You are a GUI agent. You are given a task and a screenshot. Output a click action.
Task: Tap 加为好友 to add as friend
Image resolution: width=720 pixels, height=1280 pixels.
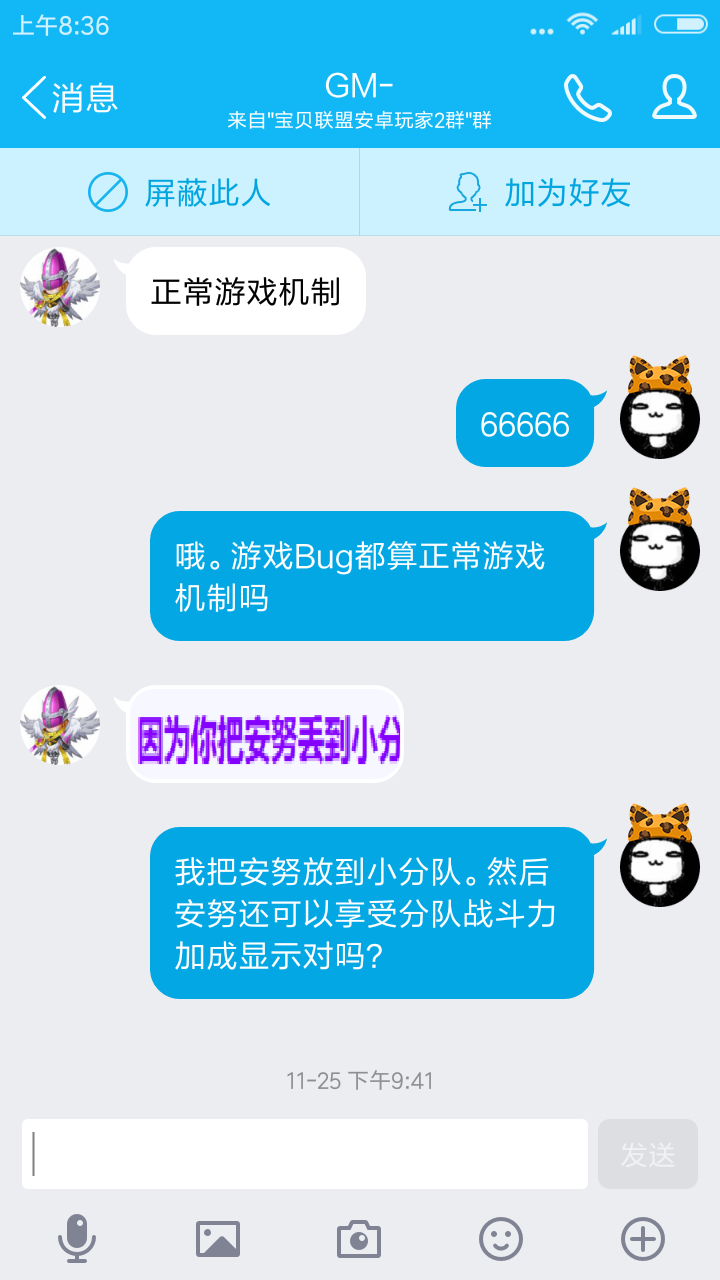pyautogui.click(x=540, y=192)
